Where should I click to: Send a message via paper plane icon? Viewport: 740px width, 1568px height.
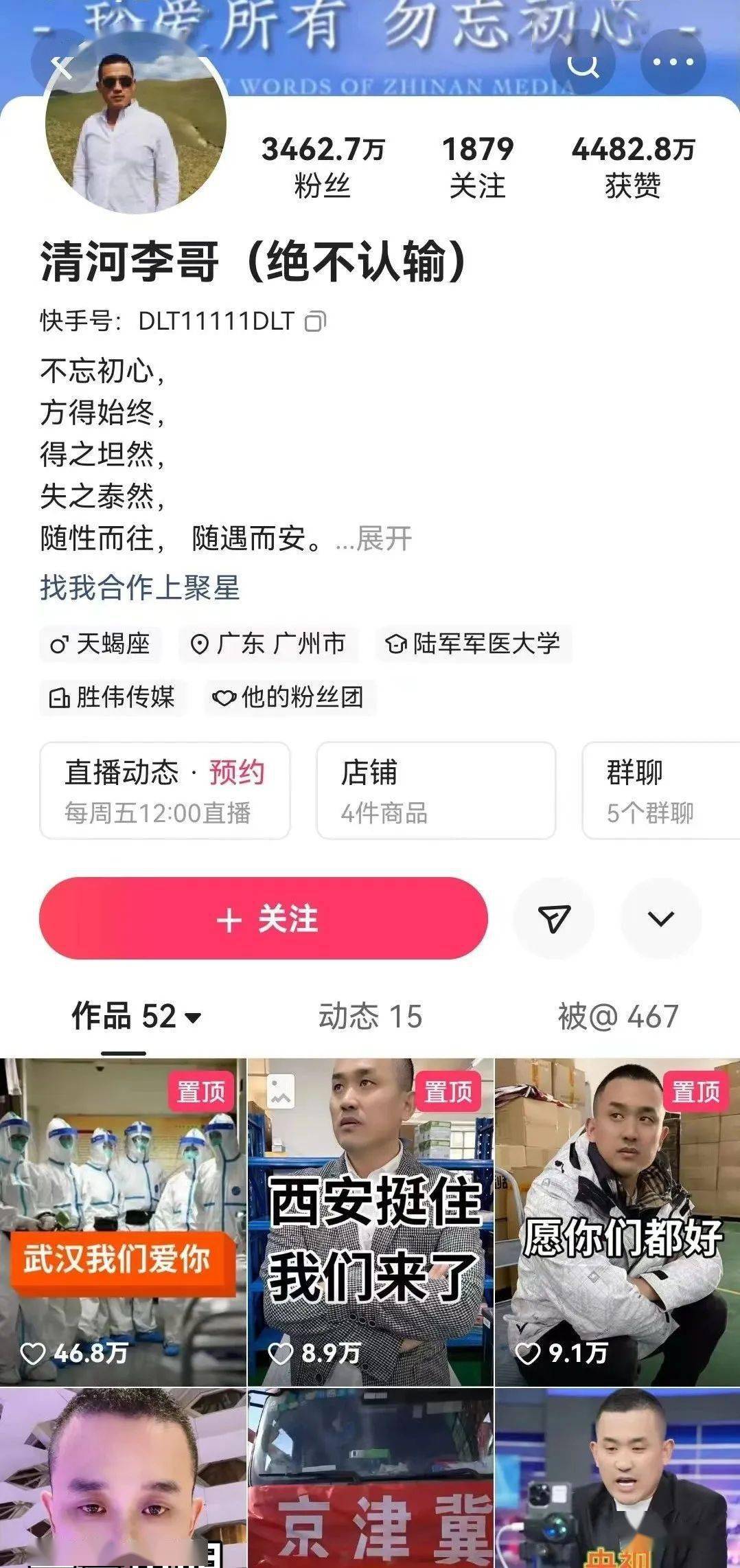(x=554, y=918)
